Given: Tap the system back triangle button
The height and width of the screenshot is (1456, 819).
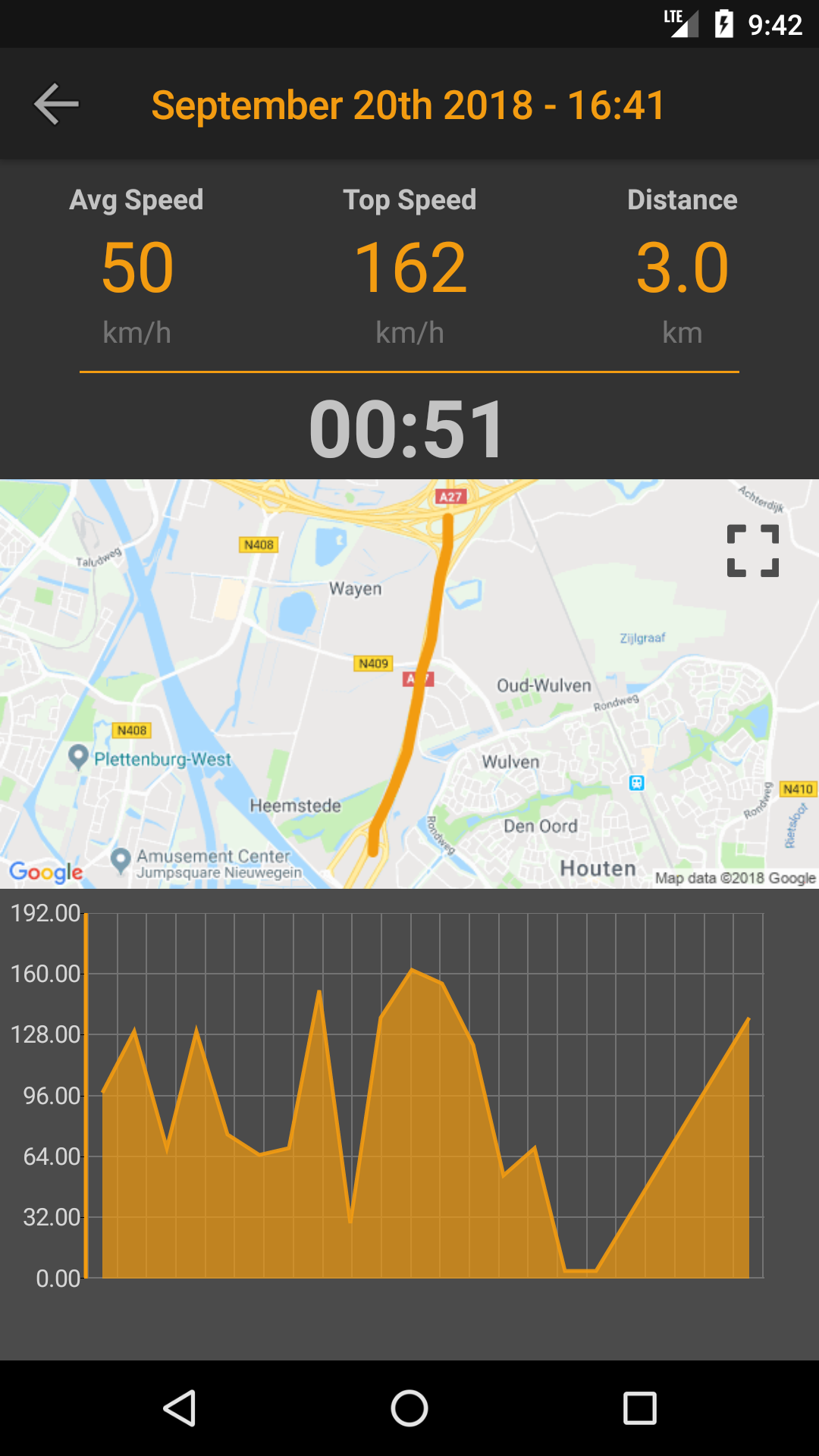Looking at the screenshot, I should (x=180, y=1408).
